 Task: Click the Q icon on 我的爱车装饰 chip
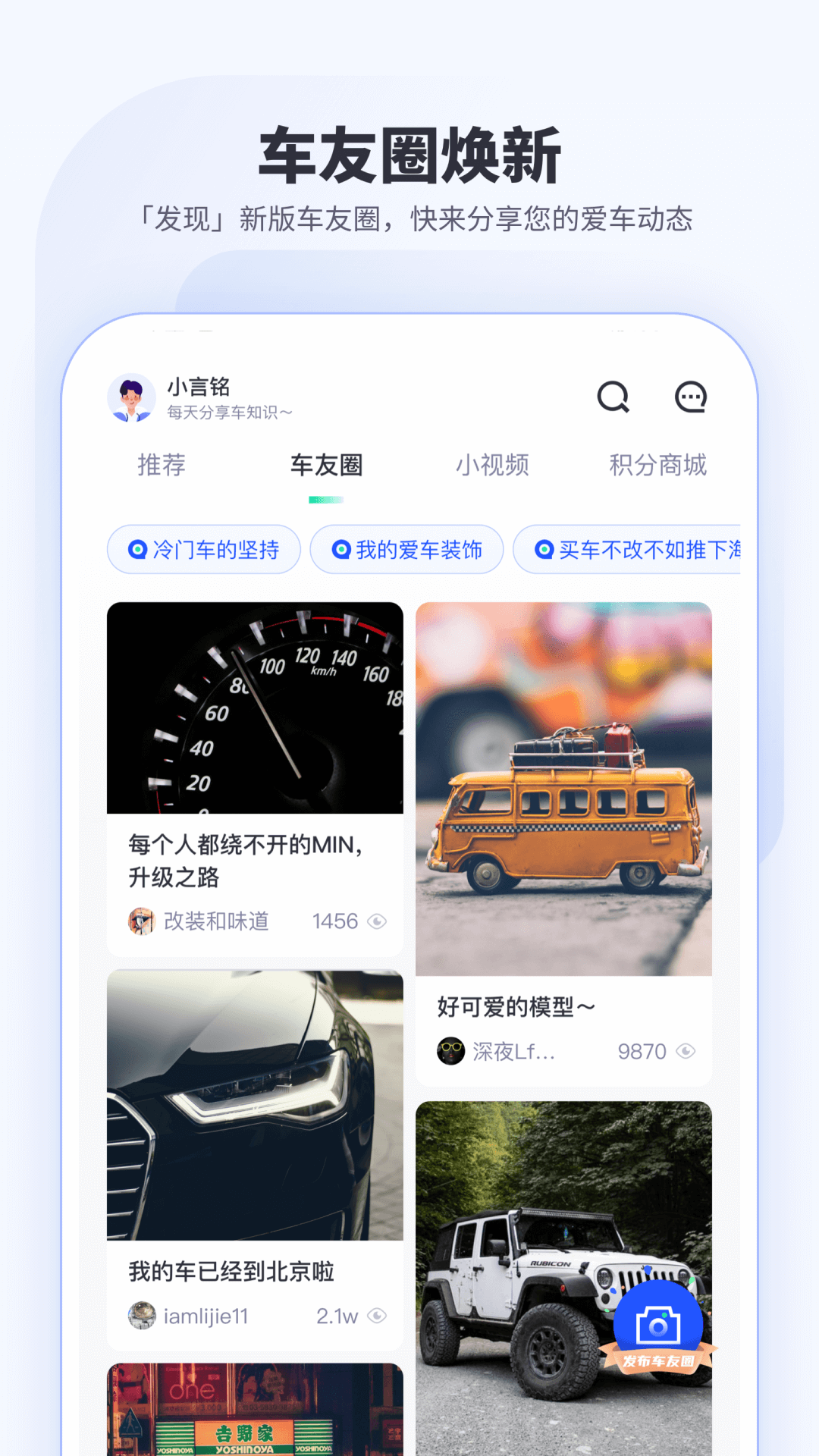(x=341, y=549)
